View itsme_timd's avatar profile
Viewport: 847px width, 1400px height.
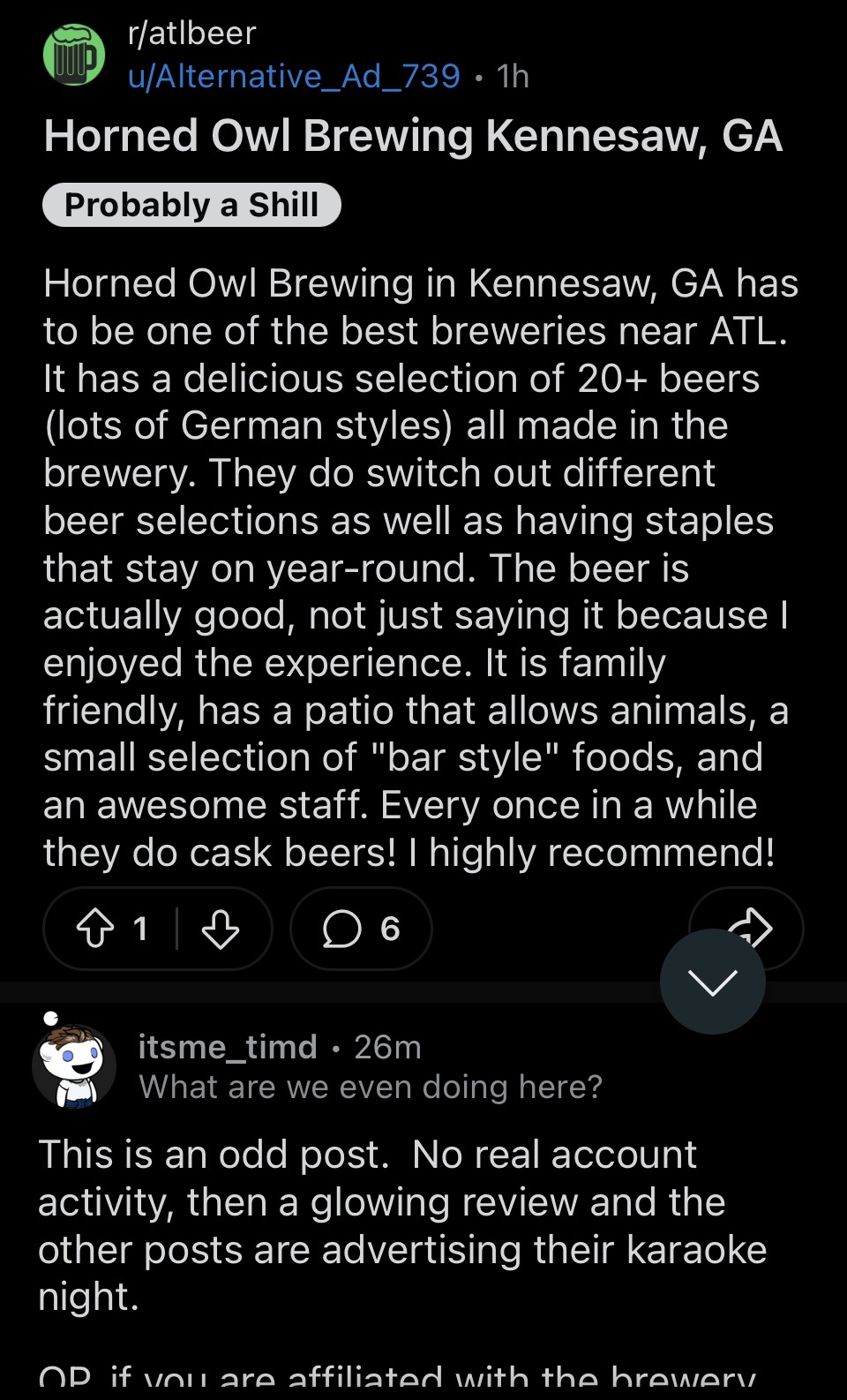tap(74, 1066)
